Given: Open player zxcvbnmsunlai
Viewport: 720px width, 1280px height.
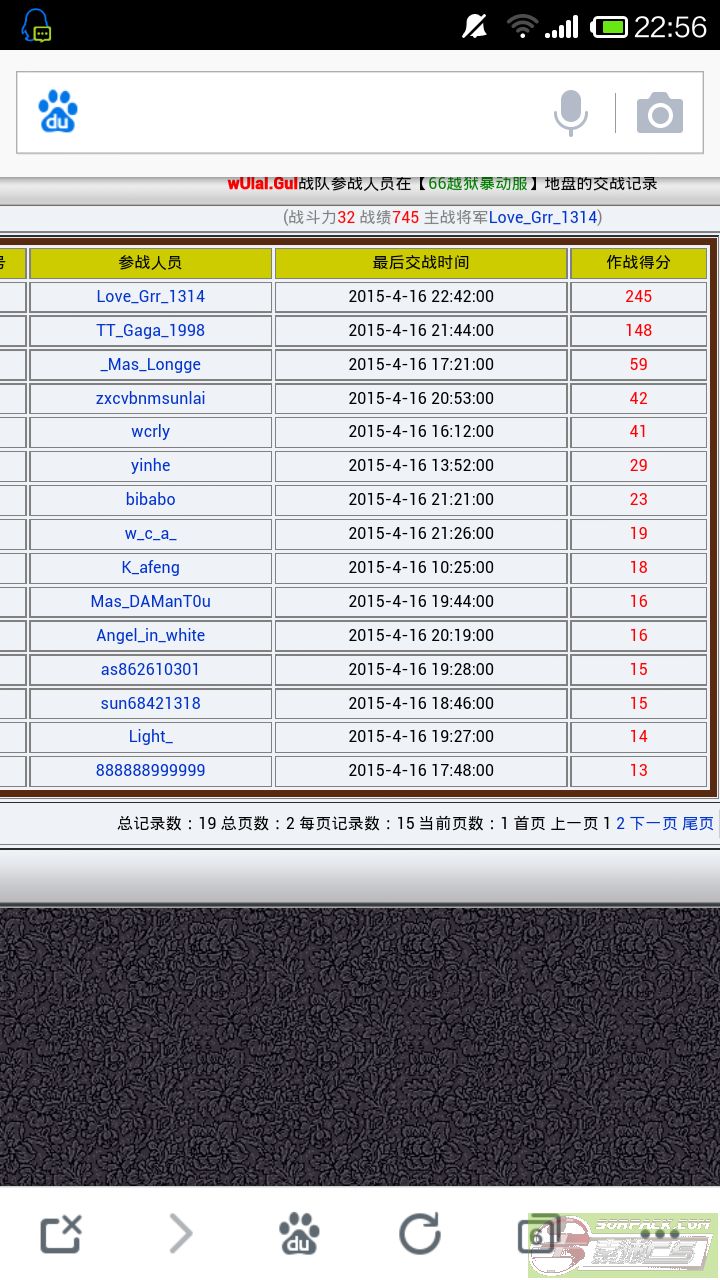Looking at the screenshot, I should pyautogui.click(x=151, y=398).
